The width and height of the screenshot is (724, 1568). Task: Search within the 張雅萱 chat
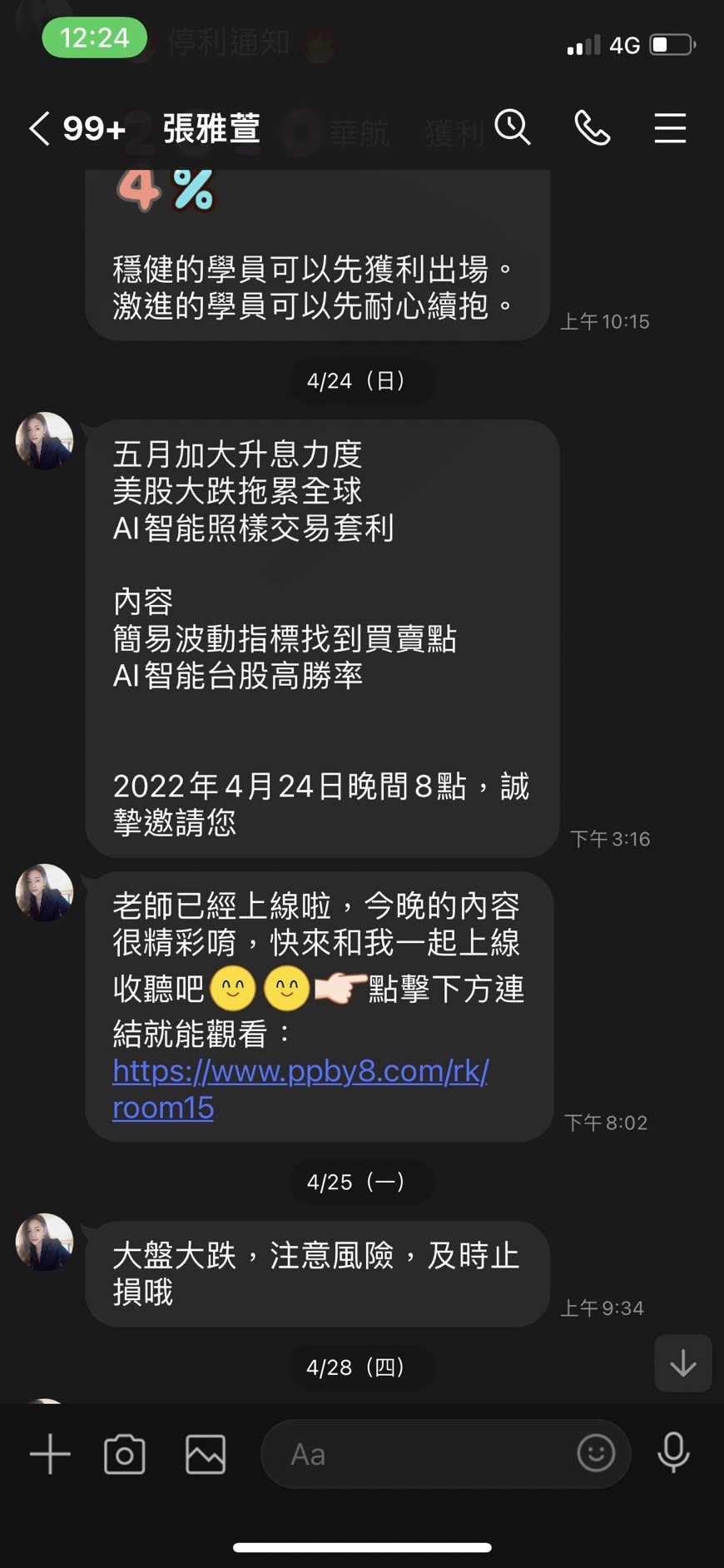coord(513,127)
